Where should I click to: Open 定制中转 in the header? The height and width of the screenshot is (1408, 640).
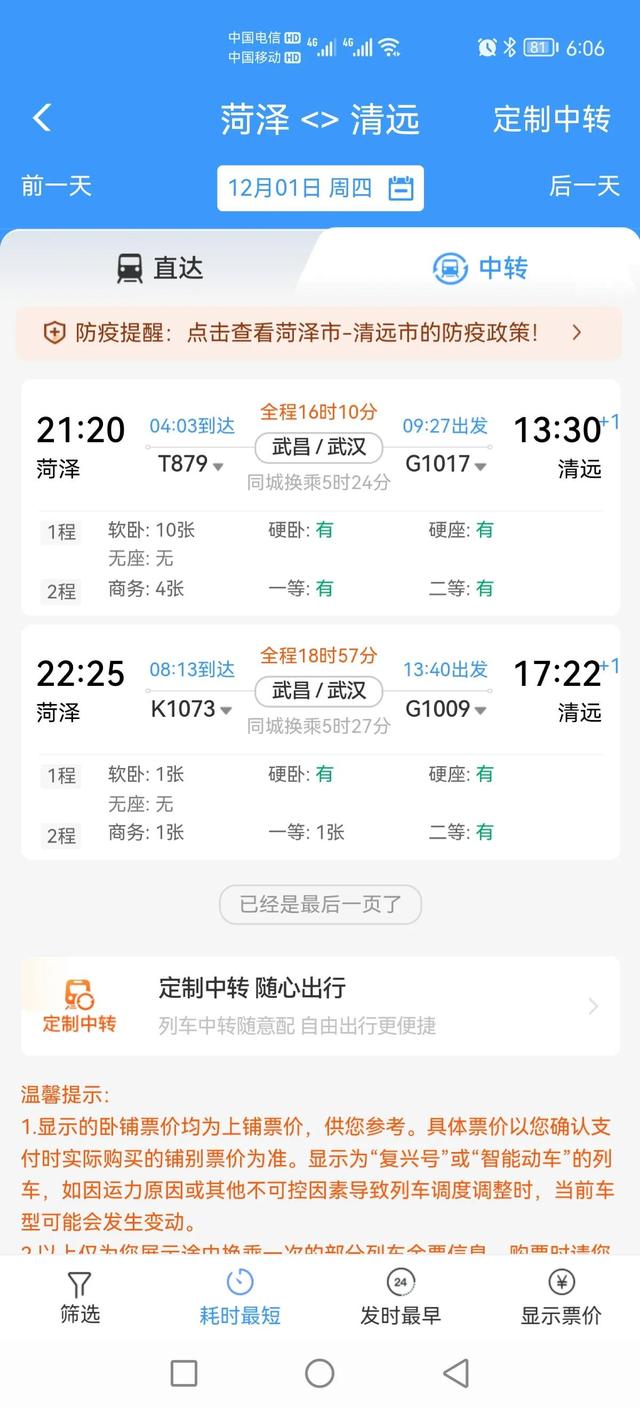coord(551,119)
